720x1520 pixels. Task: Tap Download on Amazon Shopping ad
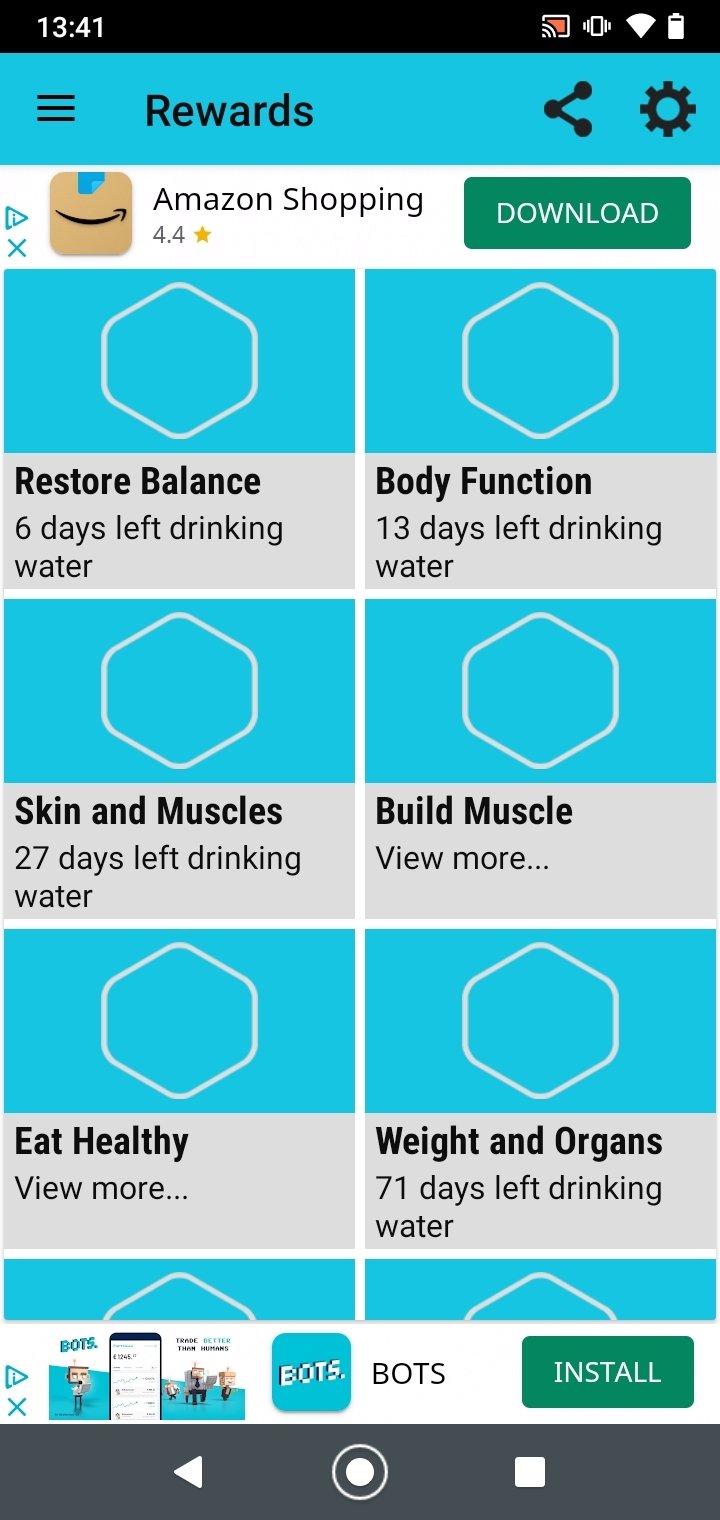(x=577, y=213)
